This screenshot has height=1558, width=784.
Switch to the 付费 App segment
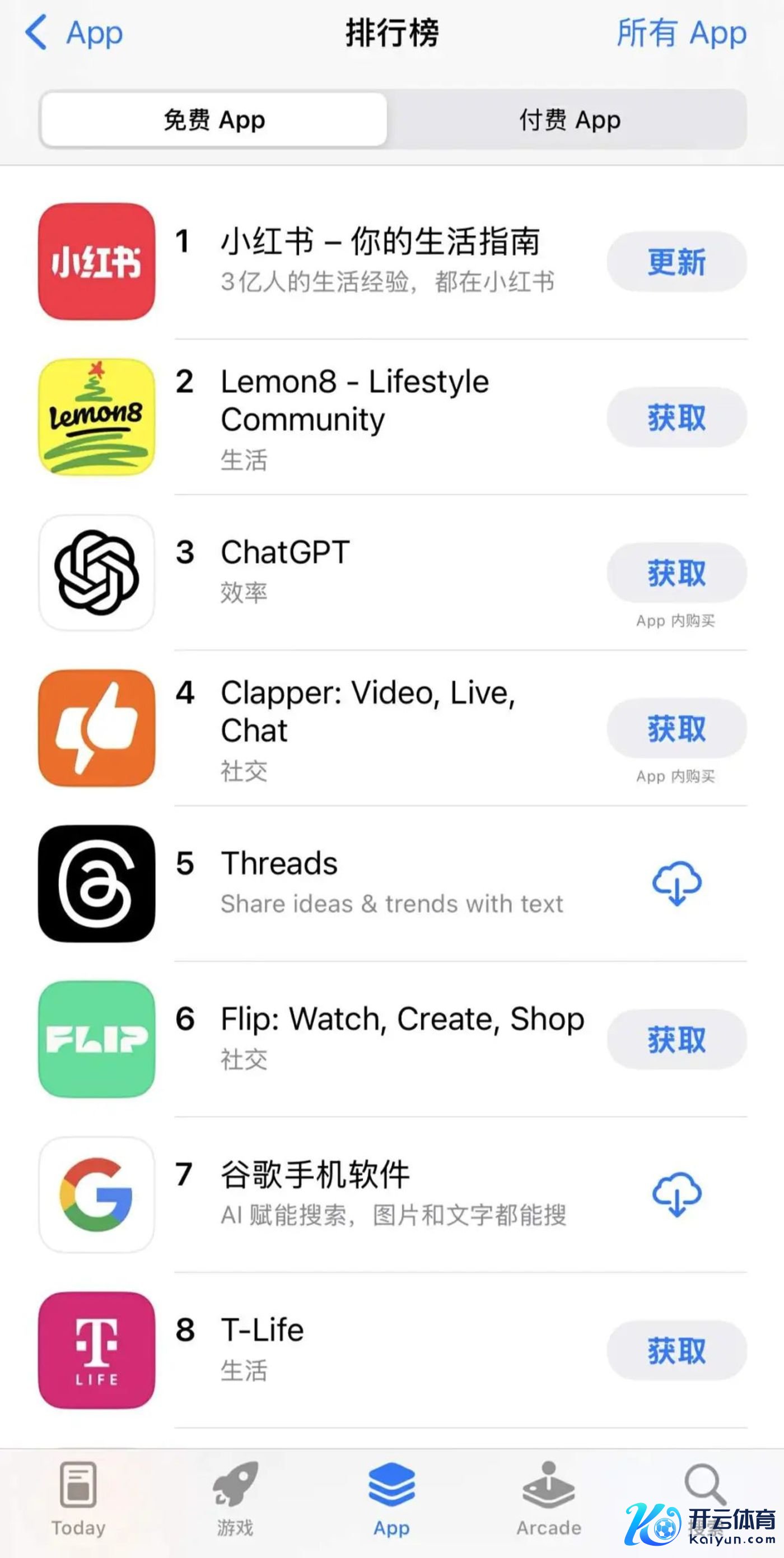point(570,120)
